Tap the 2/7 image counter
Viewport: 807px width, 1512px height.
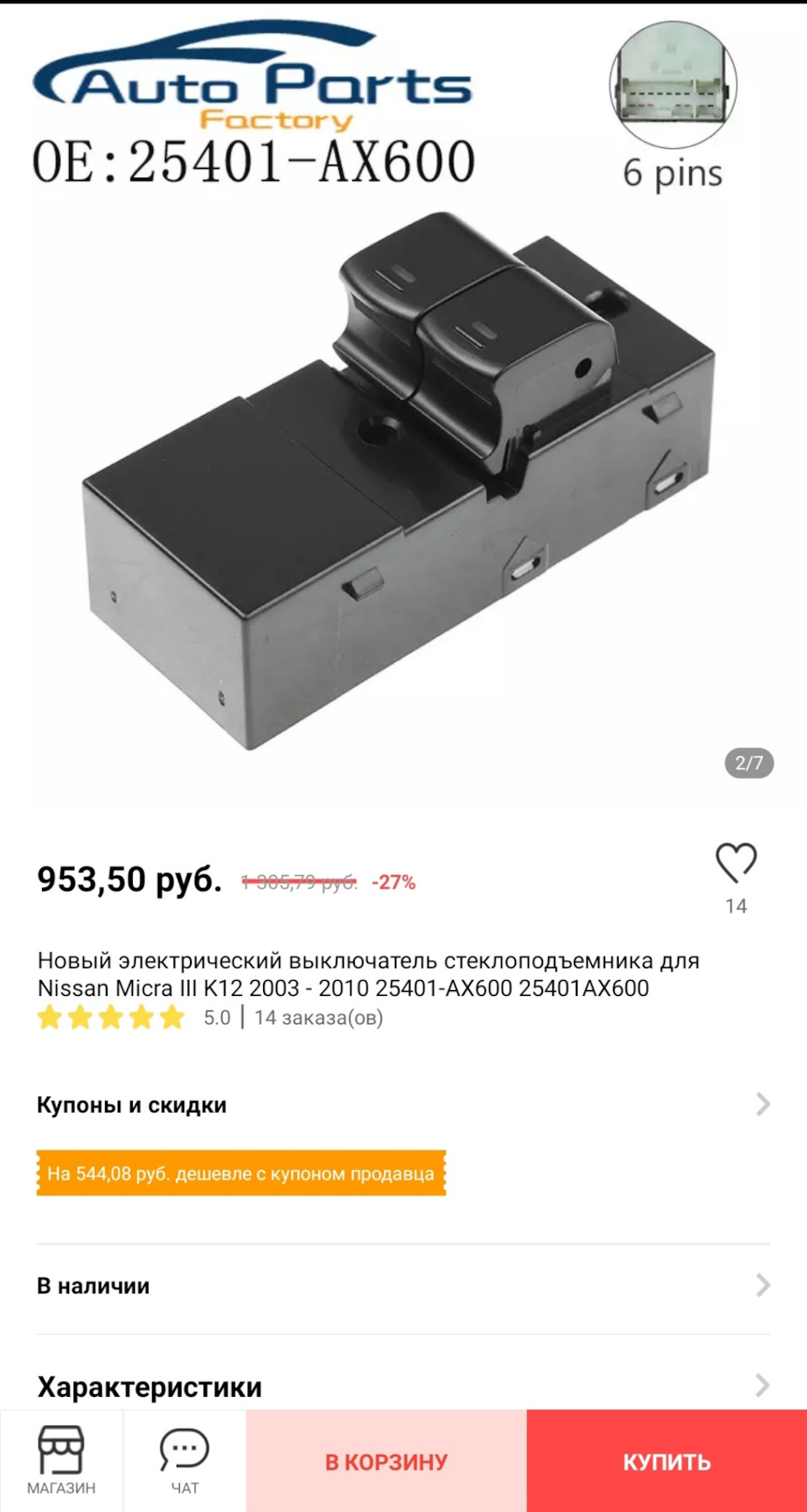pyautogui.click(x=747, y=763)
